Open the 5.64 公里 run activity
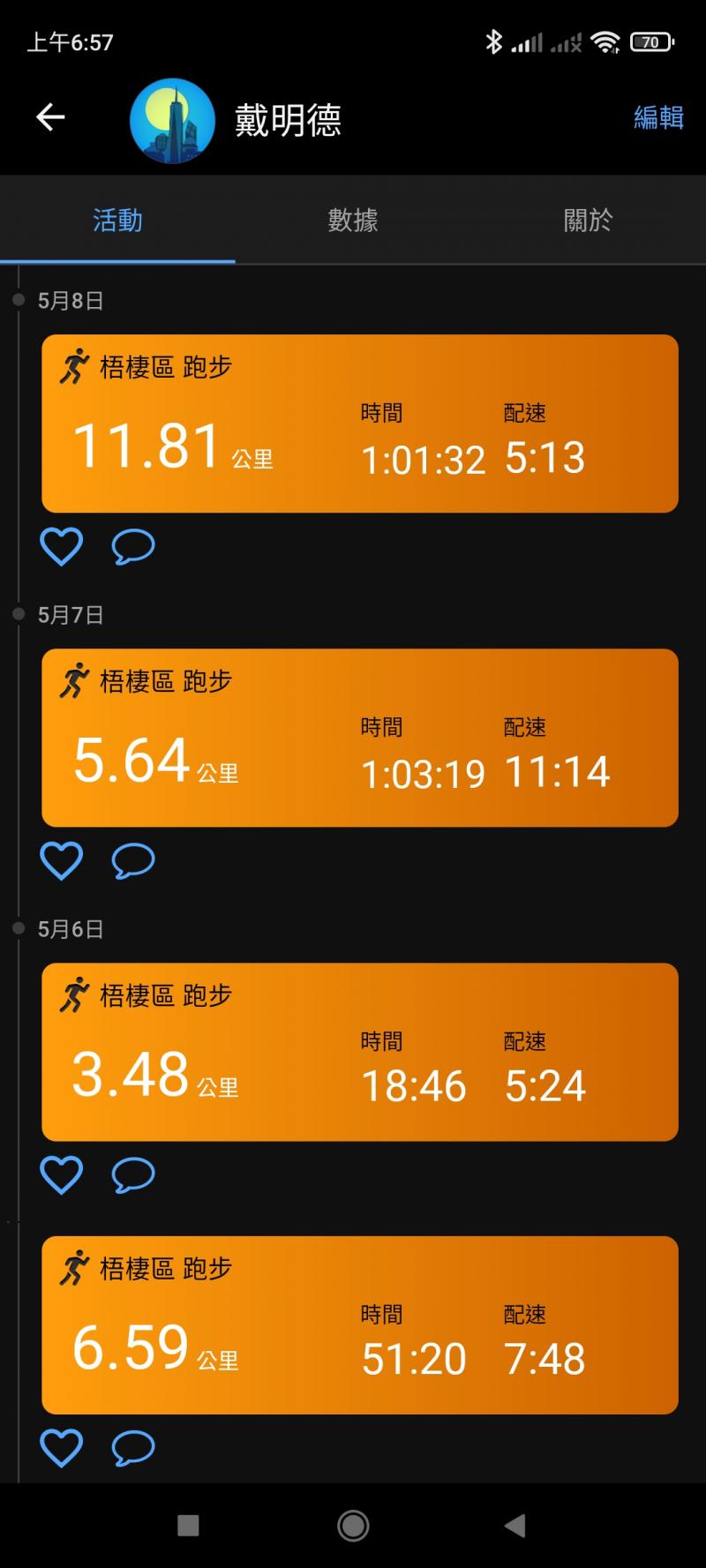The height and width of the screenshot is (1568, 706). [x=360, y=738]
